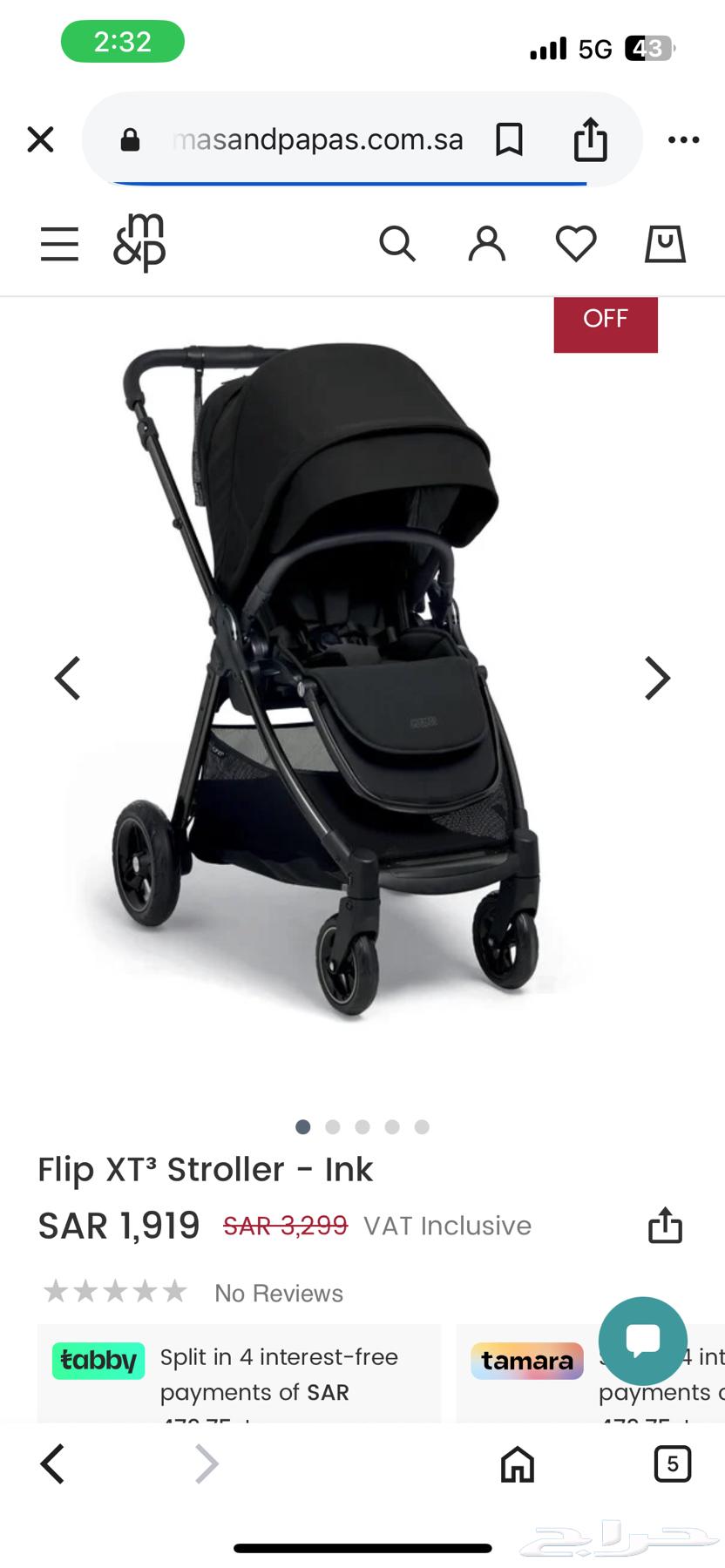Bookmark this page in the browser
The image size is (725, 1568).
[x=509, y=139]
